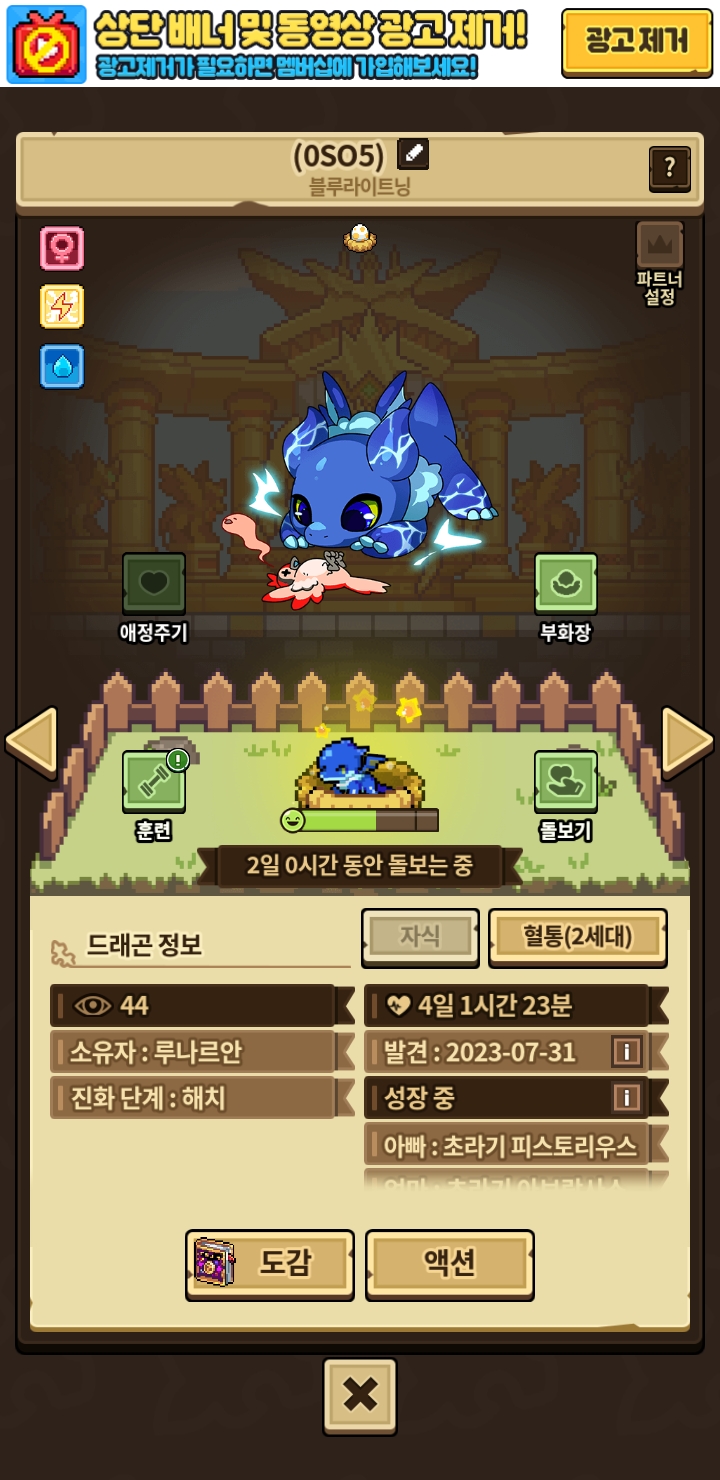Open the 도감 encyclopedia

click(270, 1264)
